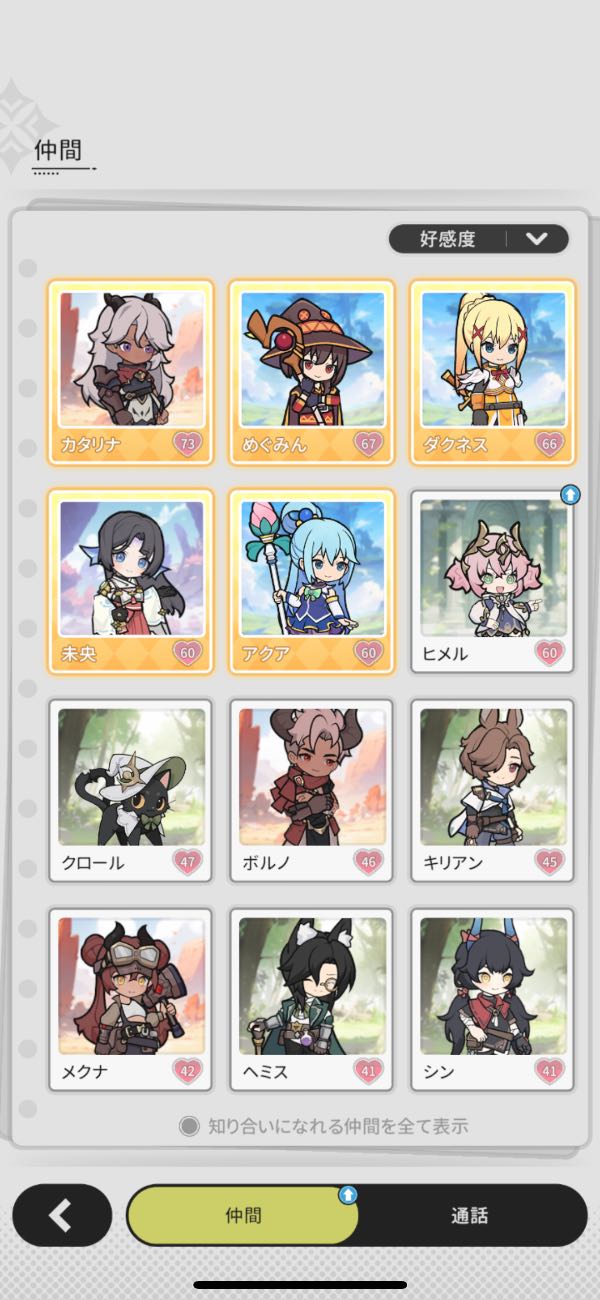Select the 仲間 tab

pyautogui.click(x=243, y=1216)
